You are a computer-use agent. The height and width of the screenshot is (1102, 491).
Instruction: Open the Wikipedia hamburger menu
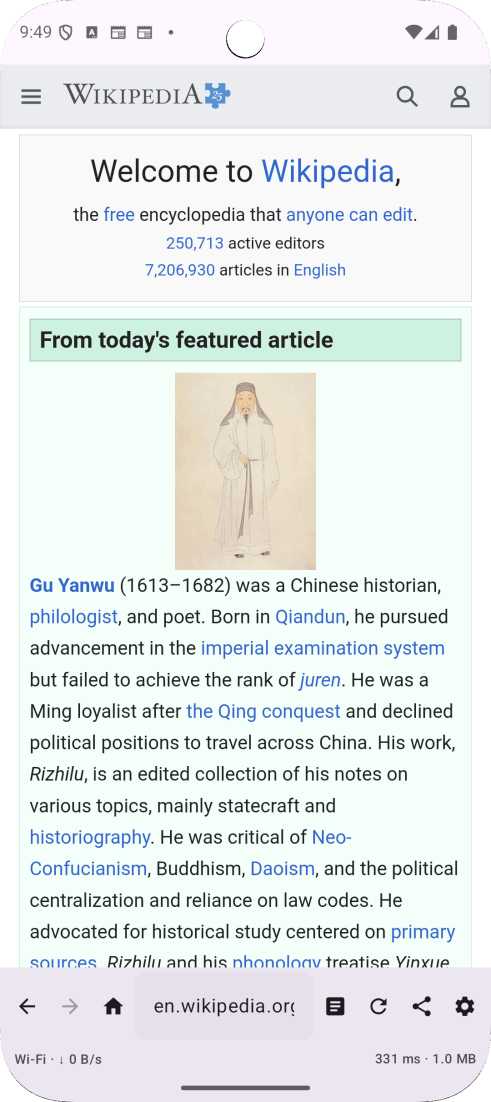point(31,96)
